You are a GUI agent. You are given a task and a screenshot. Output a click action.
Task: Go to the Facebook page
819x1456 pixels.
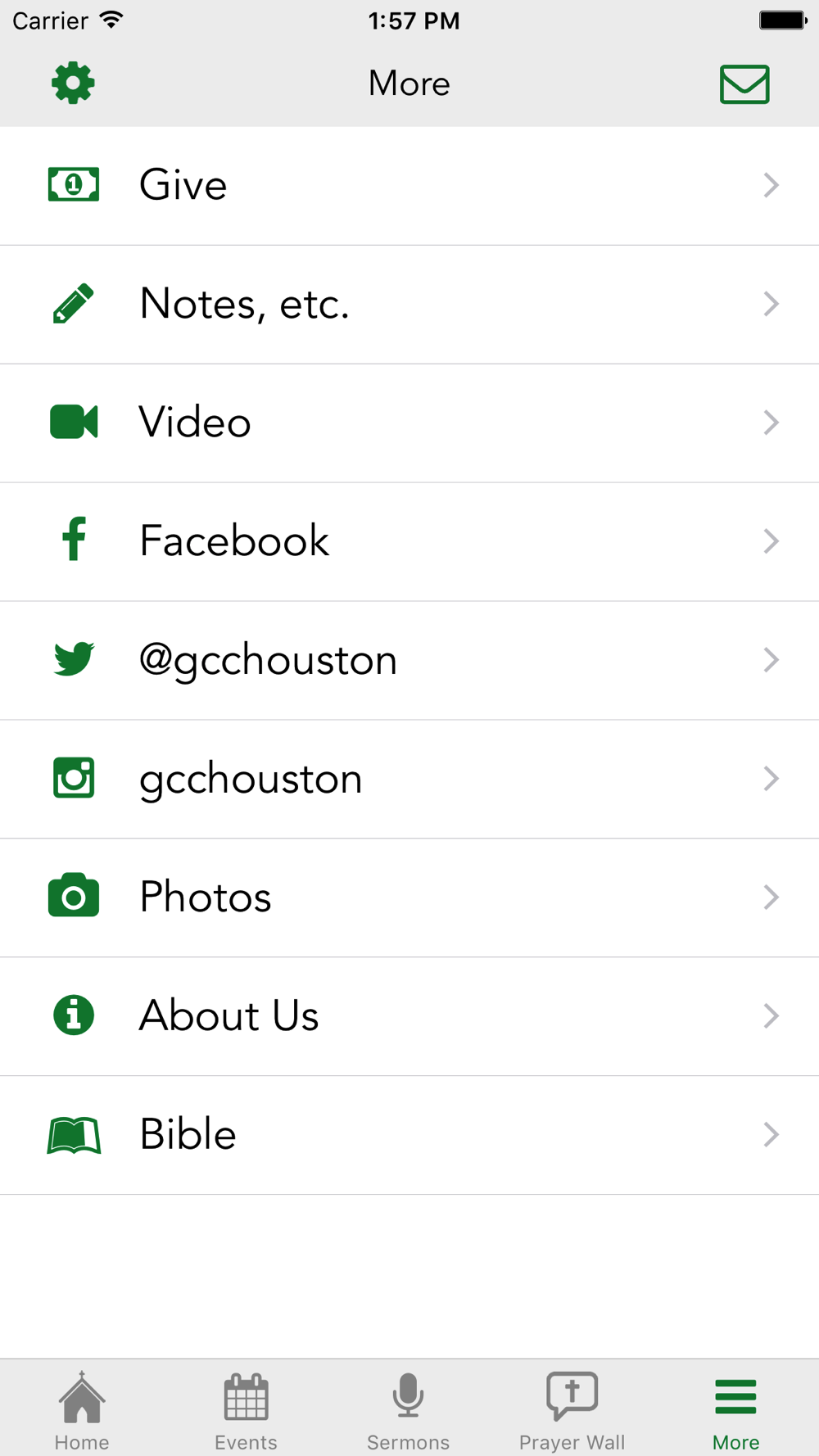pyautogui.click(x=409, y=542)
